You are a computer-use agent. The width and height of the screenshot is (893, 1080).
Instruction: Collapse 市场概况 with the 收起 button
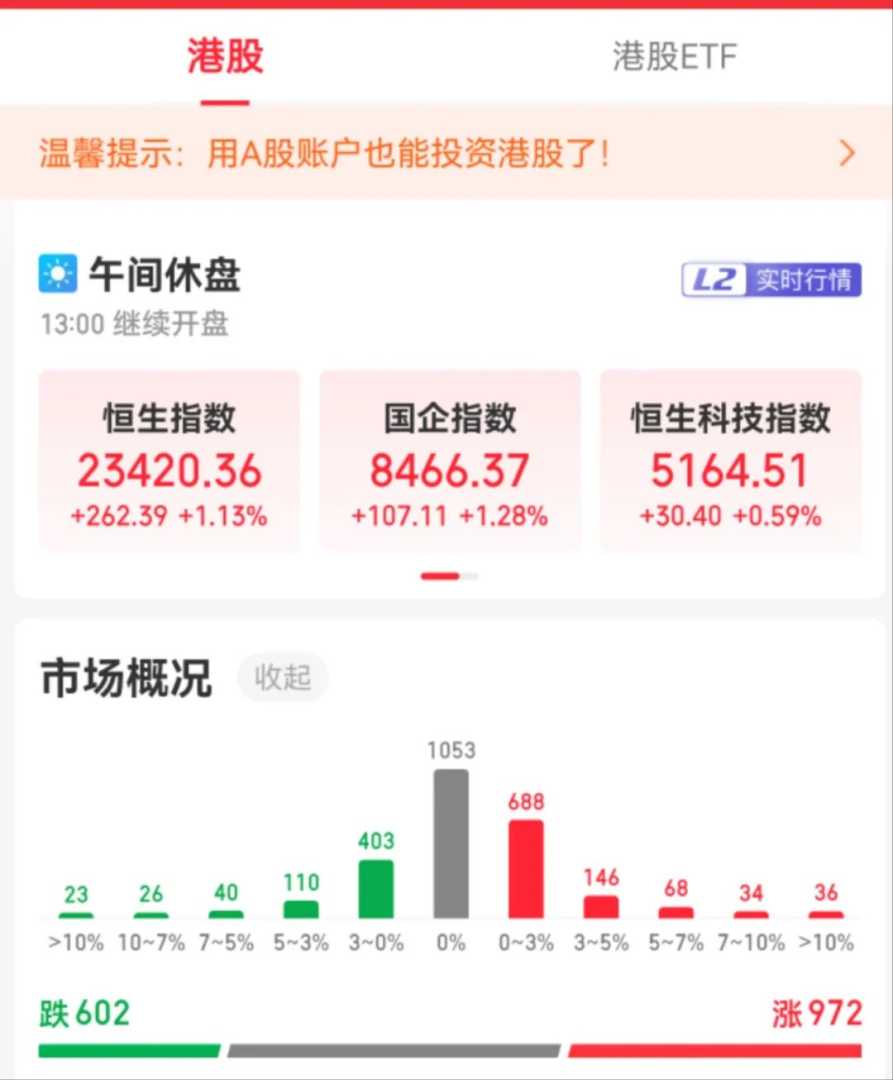click(x=283, y=678)
